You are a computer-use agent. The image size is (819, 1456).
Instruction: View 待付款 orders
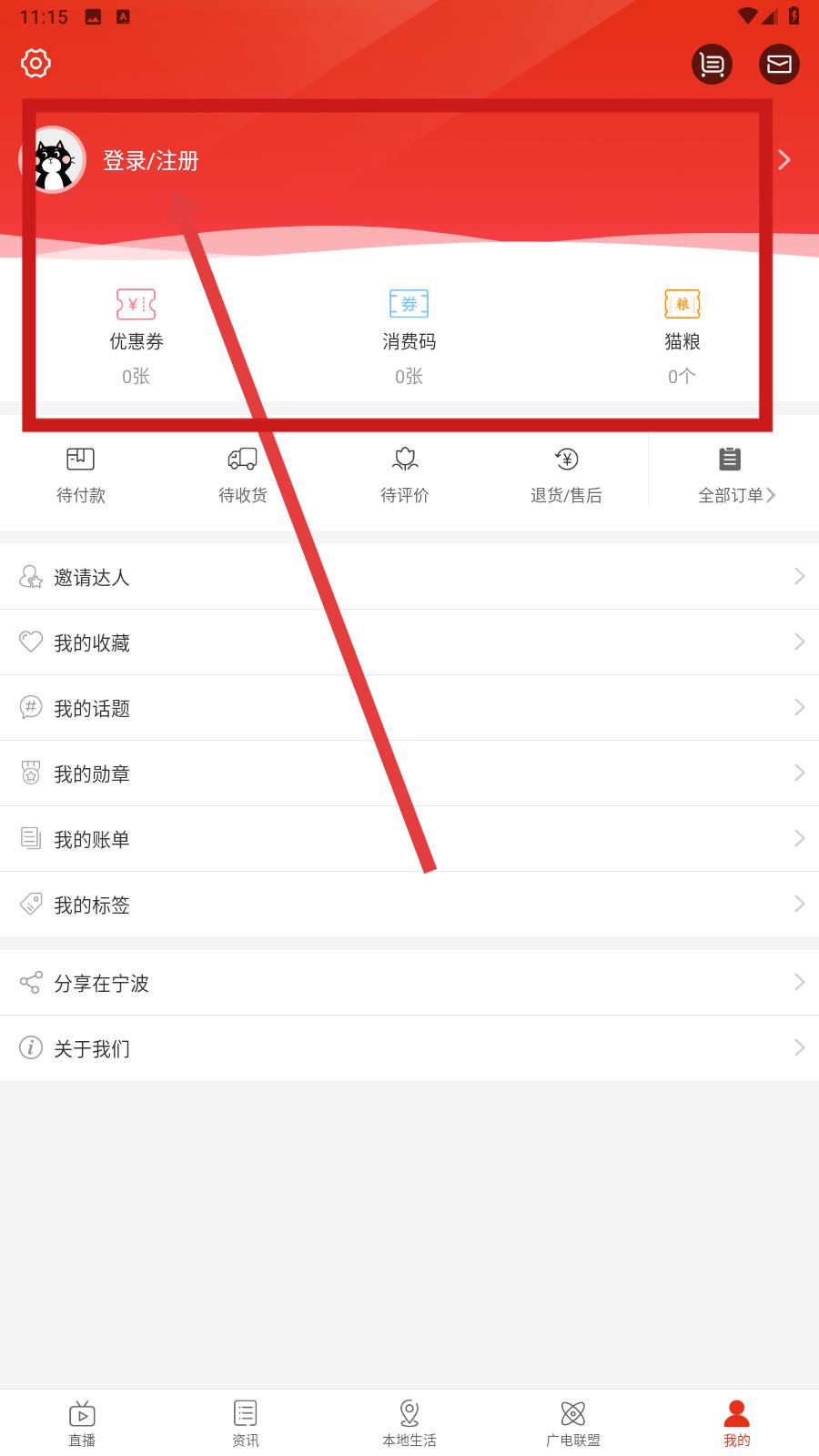(x=81, y=475)
